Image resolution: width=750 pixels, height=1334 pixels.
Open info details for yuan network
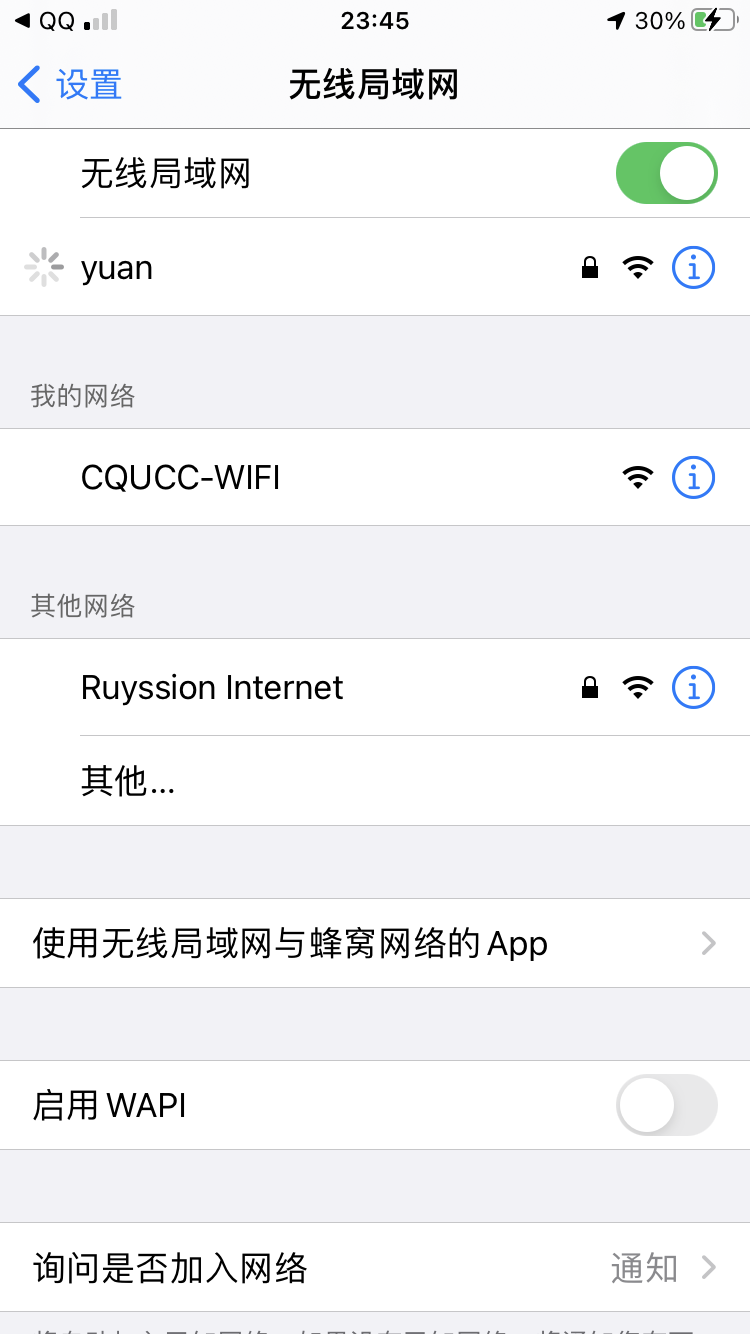tap(693, 268)
